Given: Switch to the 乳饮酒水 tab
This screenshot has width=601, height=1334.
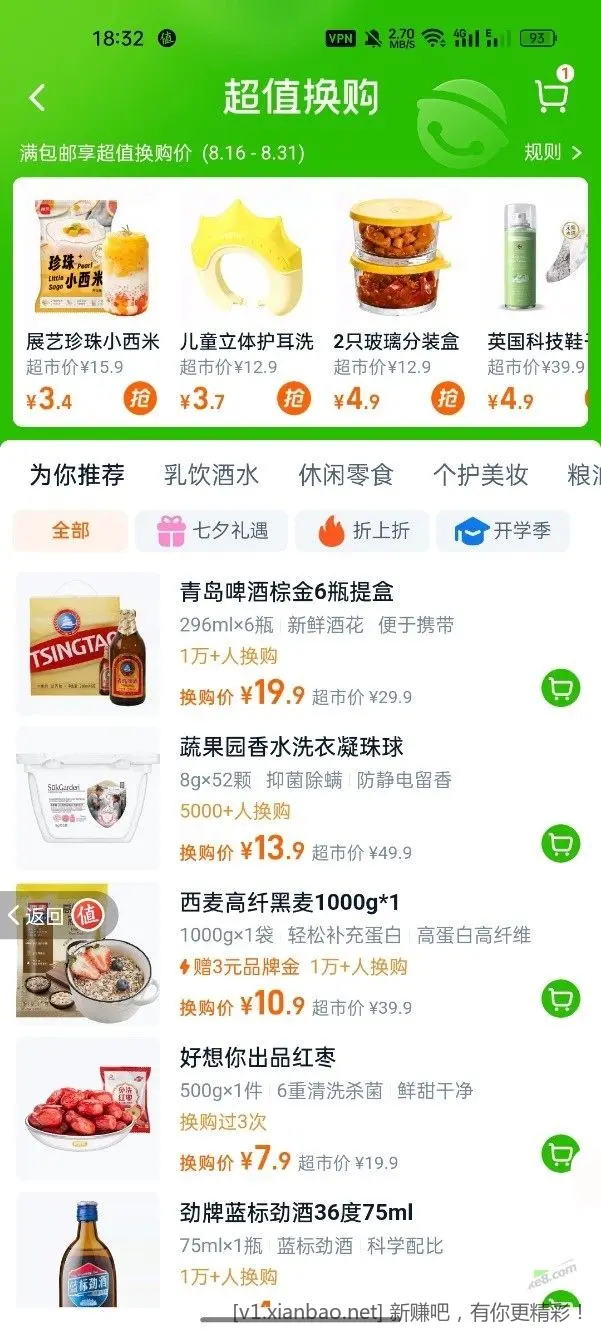Looking at the screenshot, I should click(x=211, y=474).
